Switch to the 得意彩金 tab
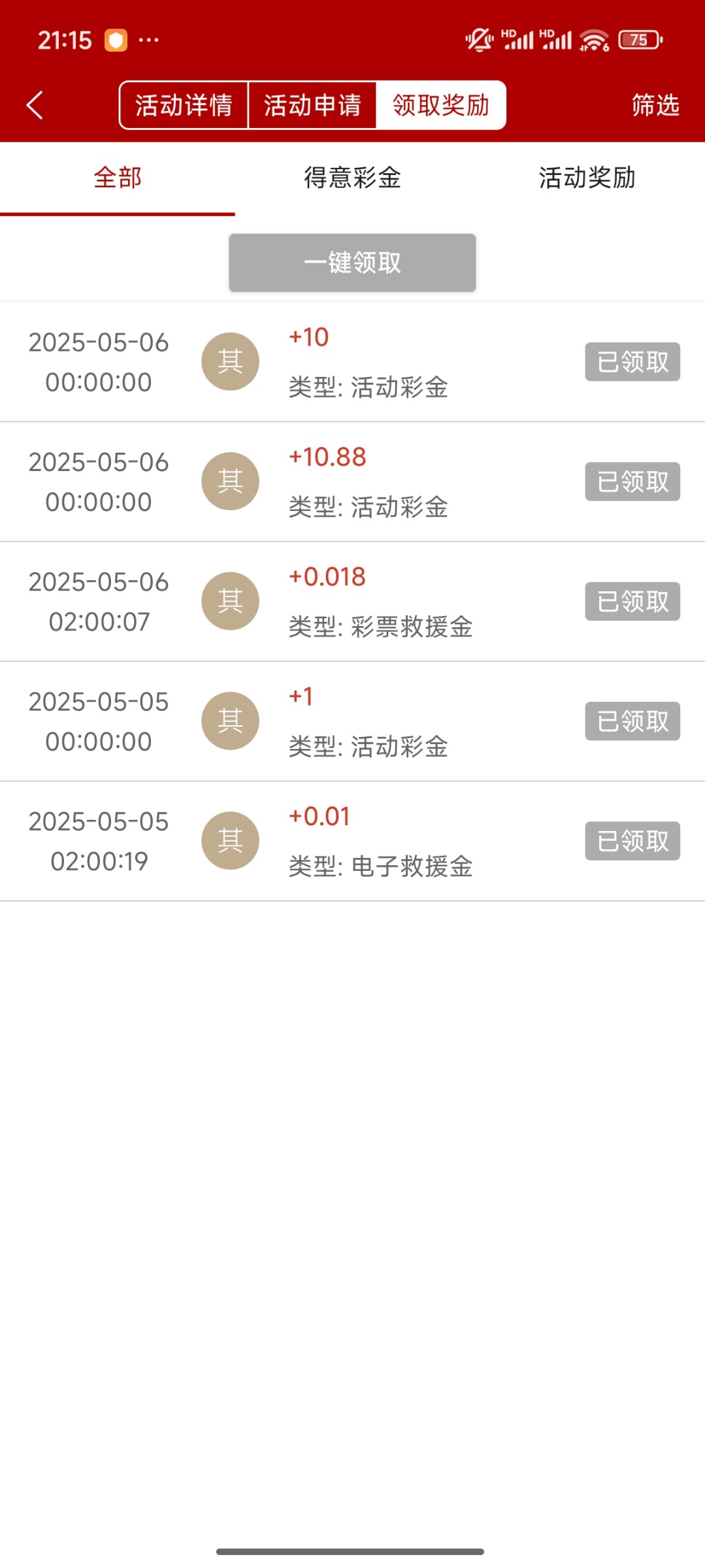705x1568 pixels. [352, 178]
